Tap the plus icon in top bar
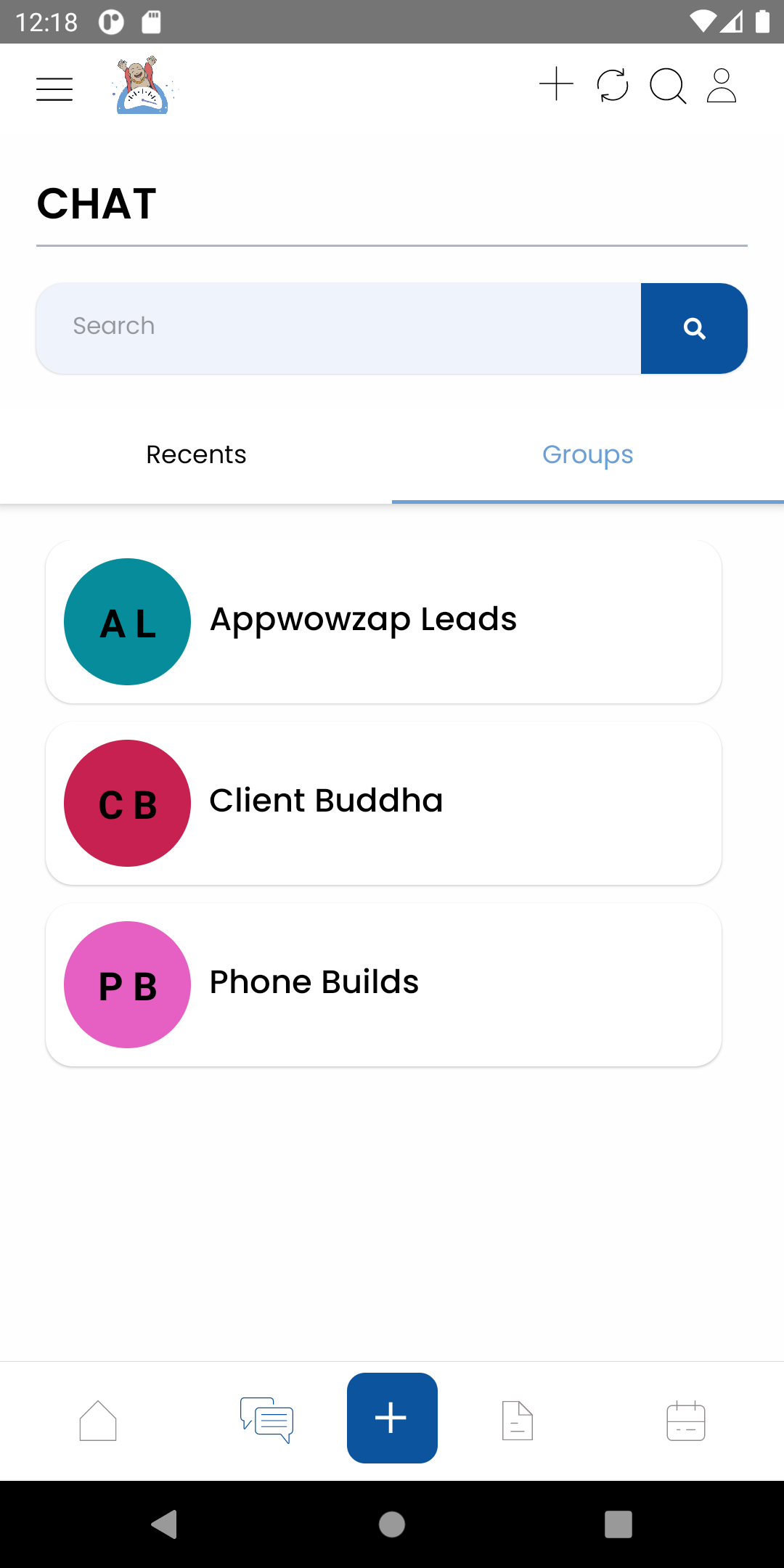 [x=557, y=84]
